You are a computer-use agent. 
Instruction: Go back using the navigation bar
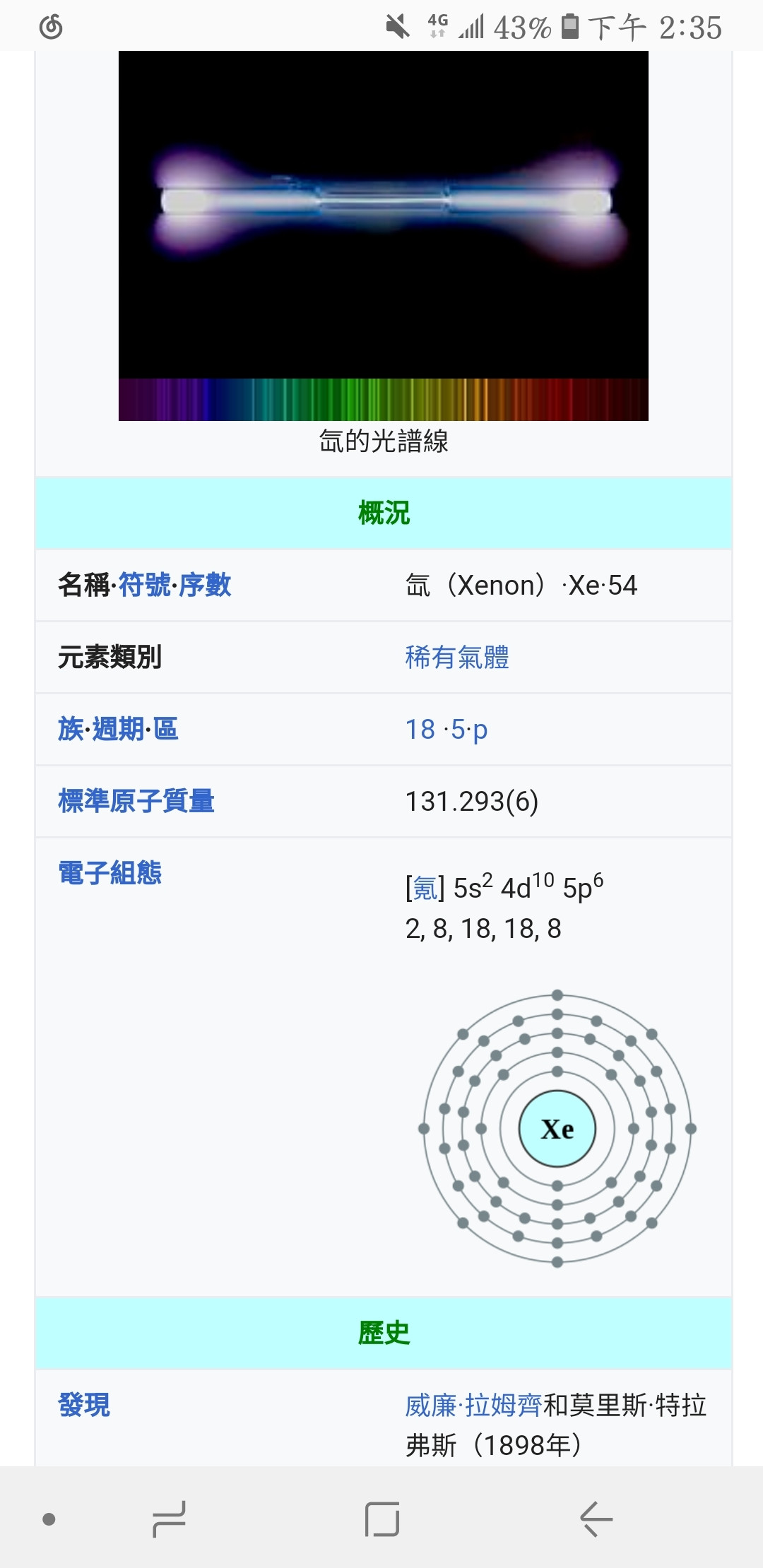pos(596,1519)
